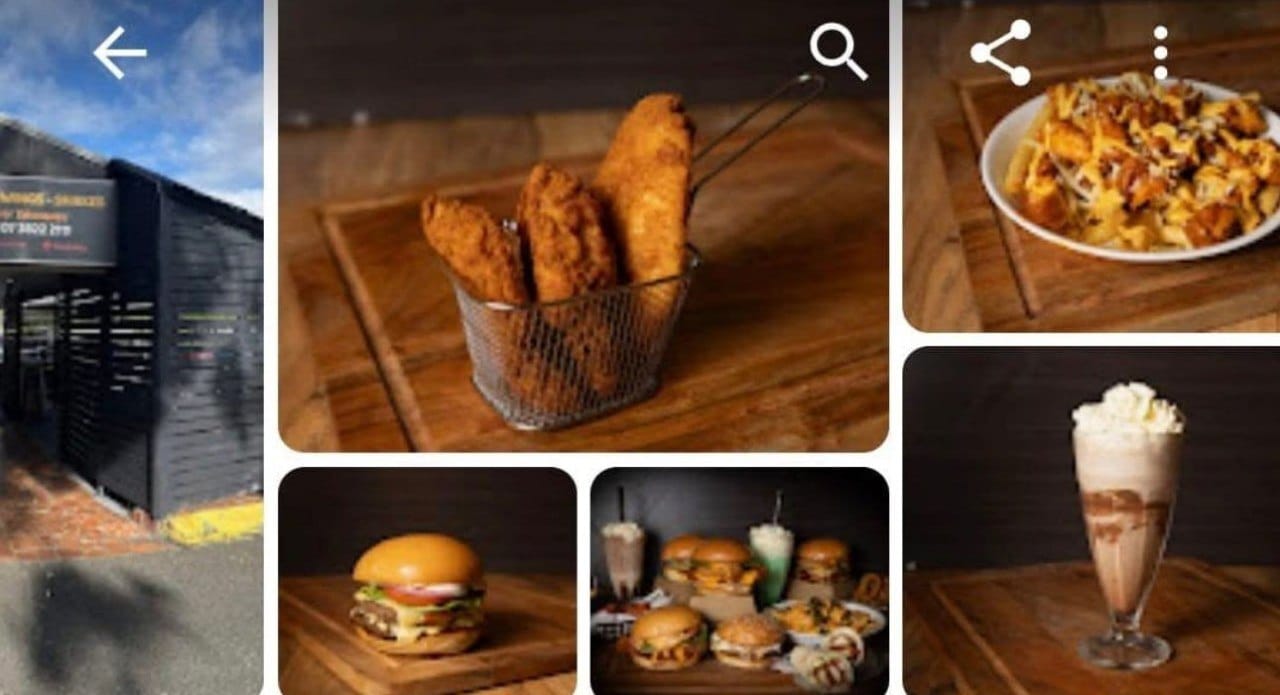This screenshot has height=695, width=1280.
Task: Open the search magnifier icon
Action: (838, 52)
